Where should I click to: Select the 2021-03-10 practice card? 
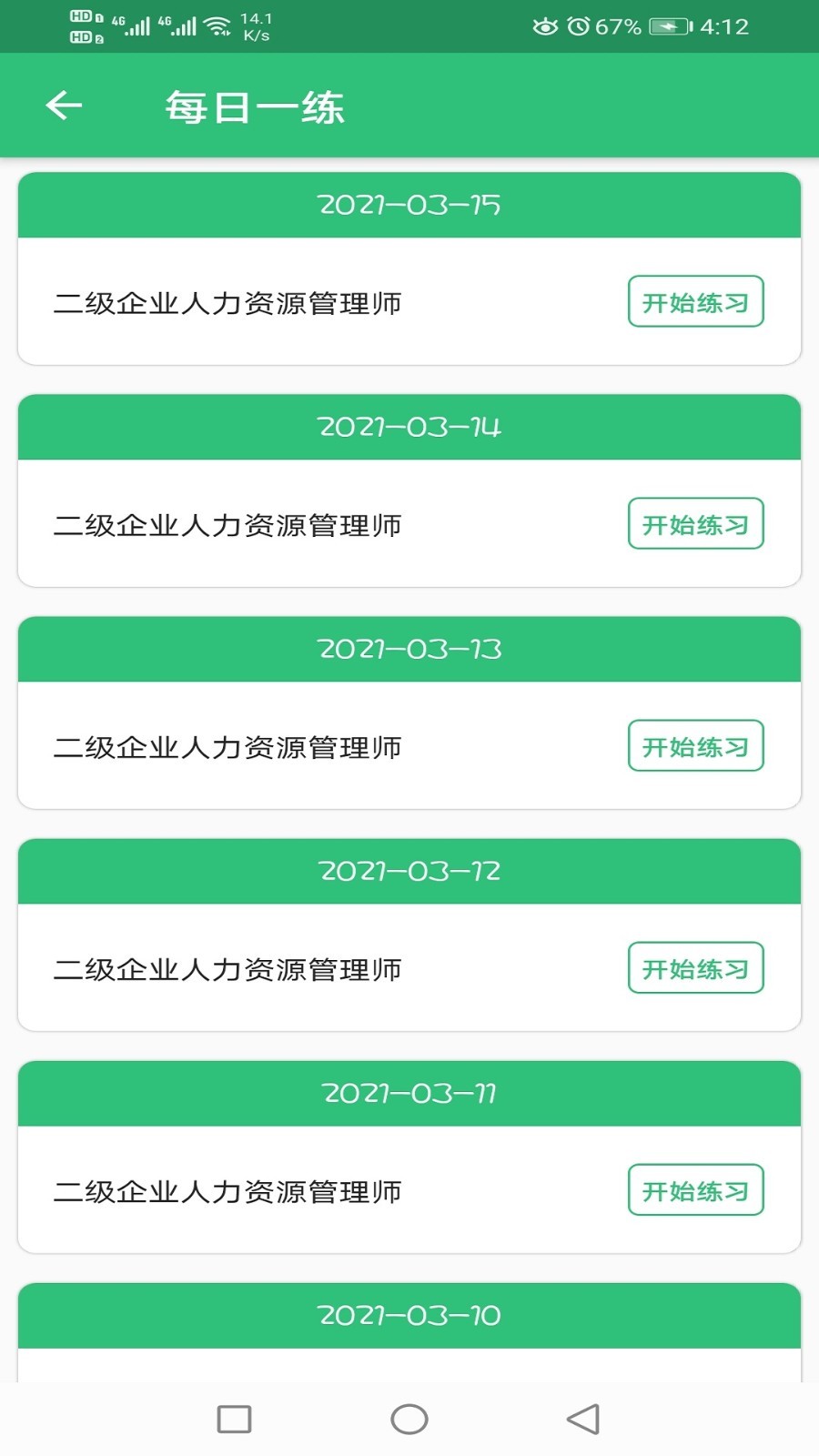(409, 1316)
